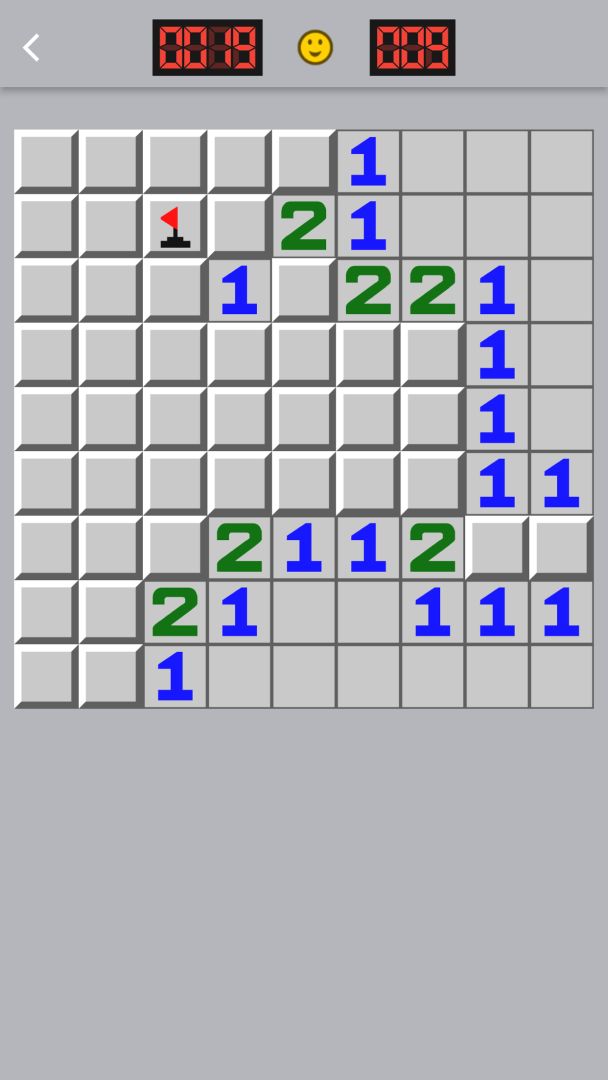Uncover the covered cell directly beneath the flagged cell

(175, 290)
